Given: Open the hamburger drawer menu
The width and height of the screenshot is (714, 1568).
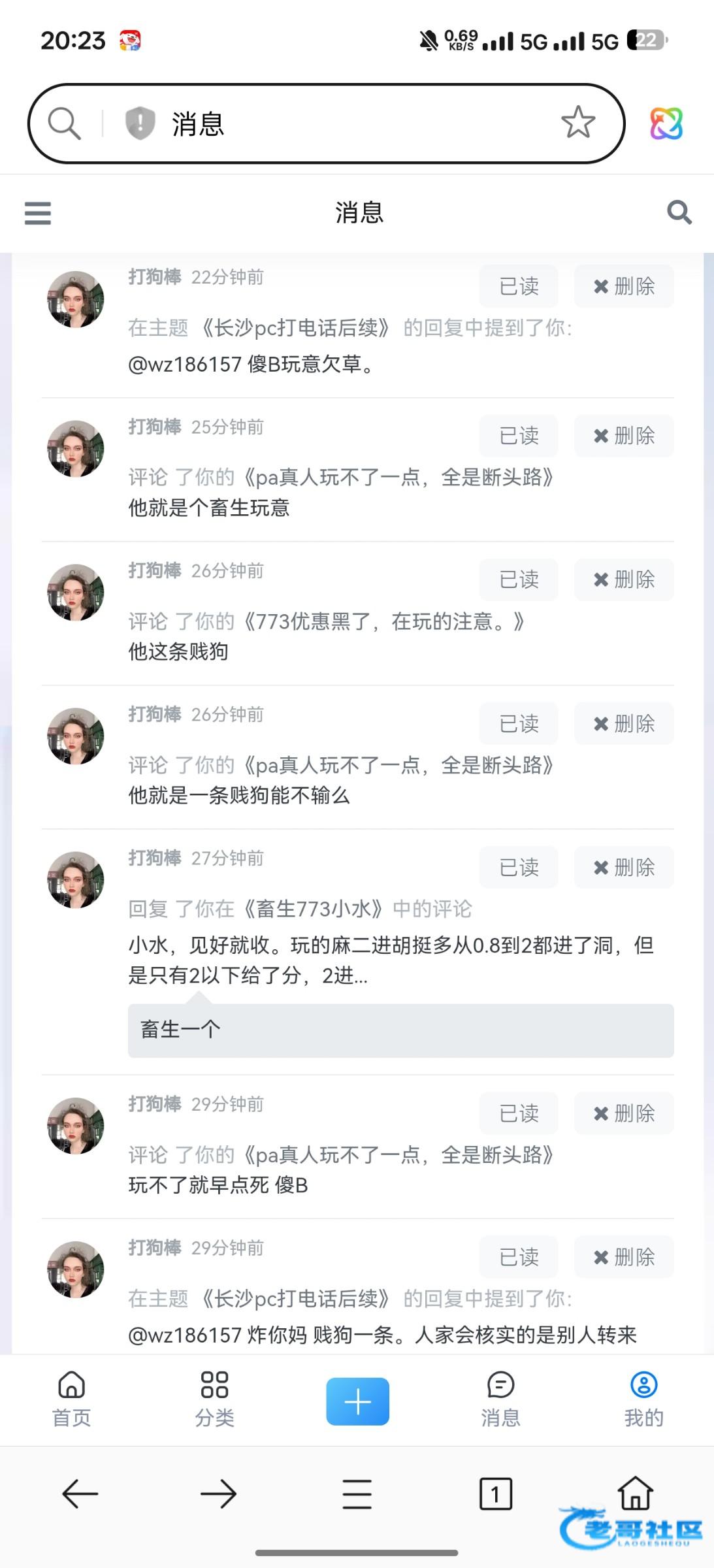Looking at the screenshot, I should pos(38,213).
